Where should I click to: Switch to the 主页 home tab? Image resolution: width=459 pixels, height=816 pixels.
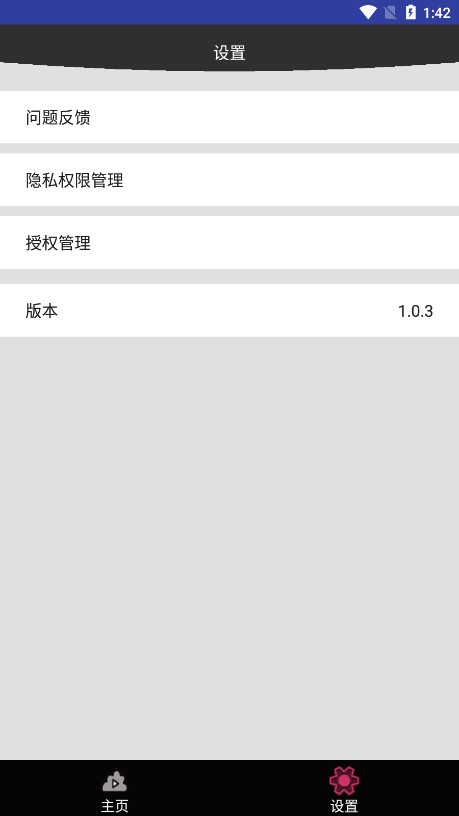(114, 789)
